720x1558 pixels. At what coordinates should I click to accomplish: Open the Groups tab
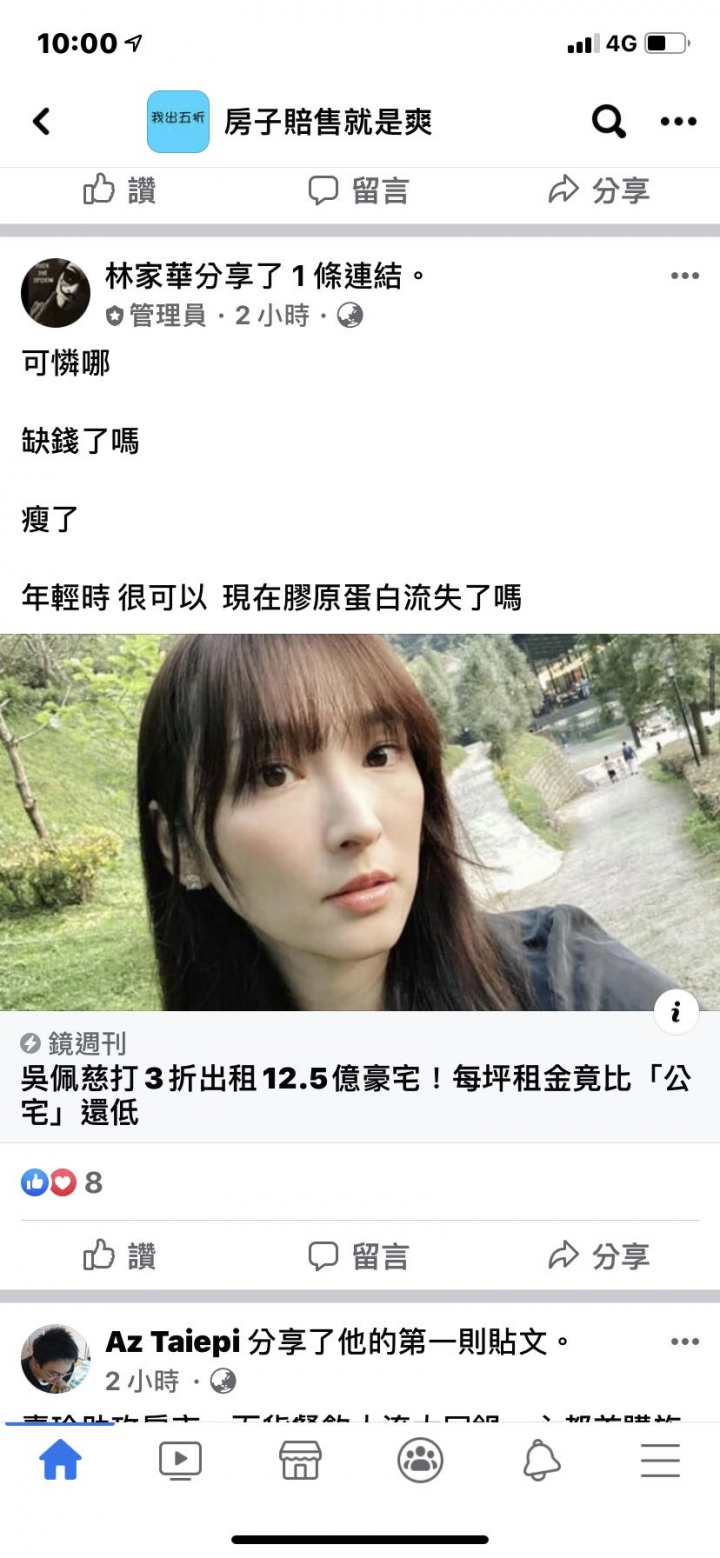[x=420, y=1461]
